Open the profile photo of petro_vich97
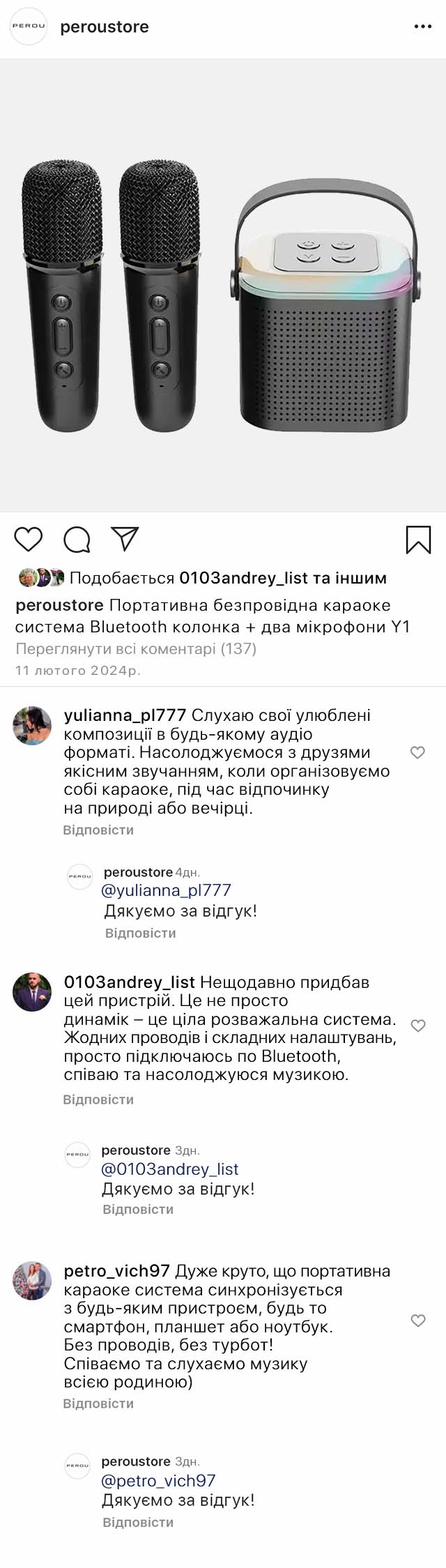The width and height of the screenshot is (446, 1568). pyautogui.click(x=33, y=1281)
